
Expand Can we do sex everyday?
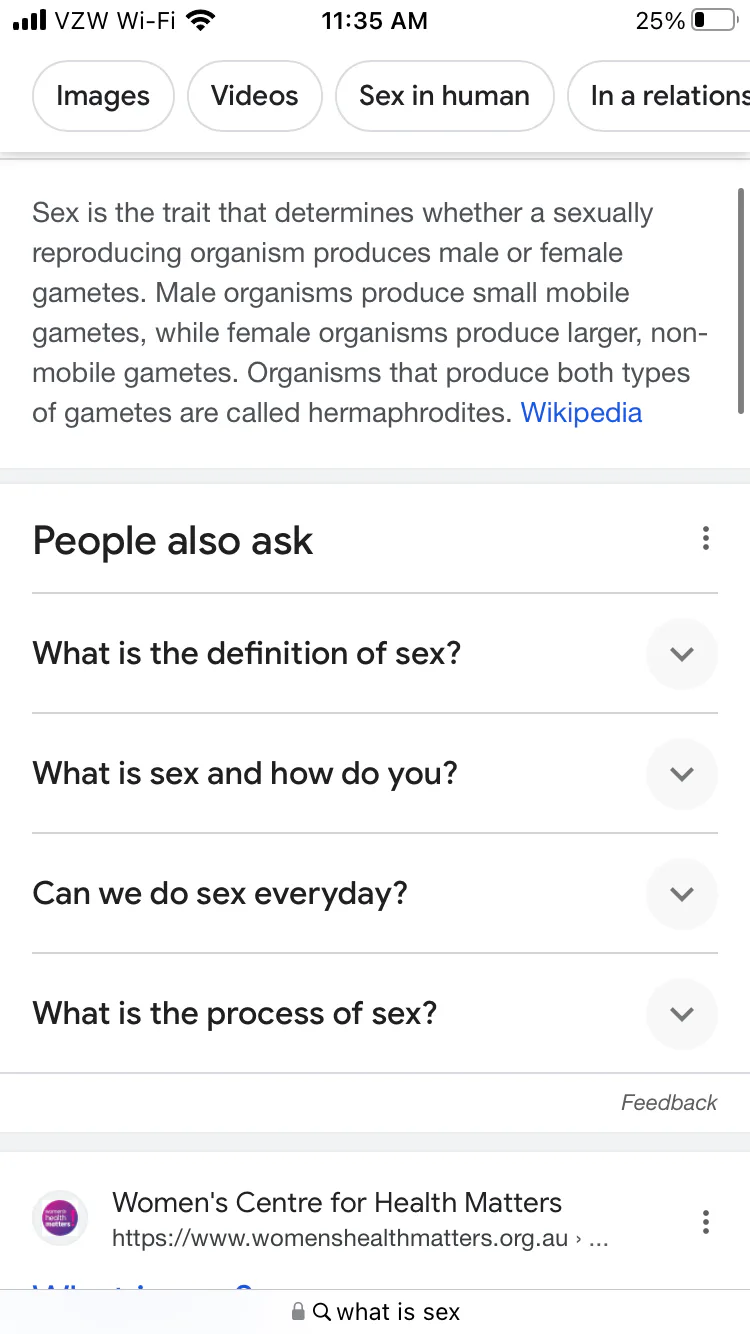click(375, 894)
